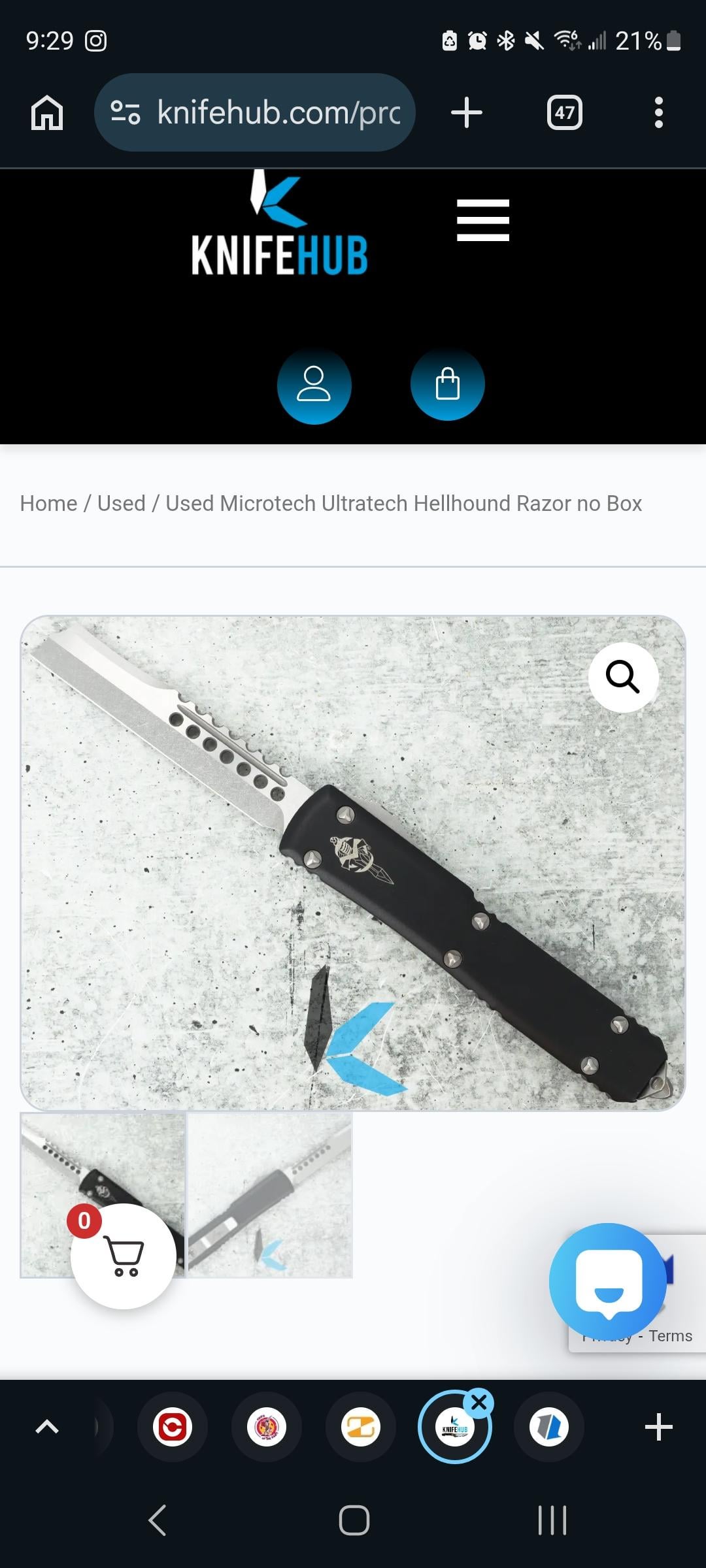Tap the KnifeHub logo
706x1568 pixels.
279,225
